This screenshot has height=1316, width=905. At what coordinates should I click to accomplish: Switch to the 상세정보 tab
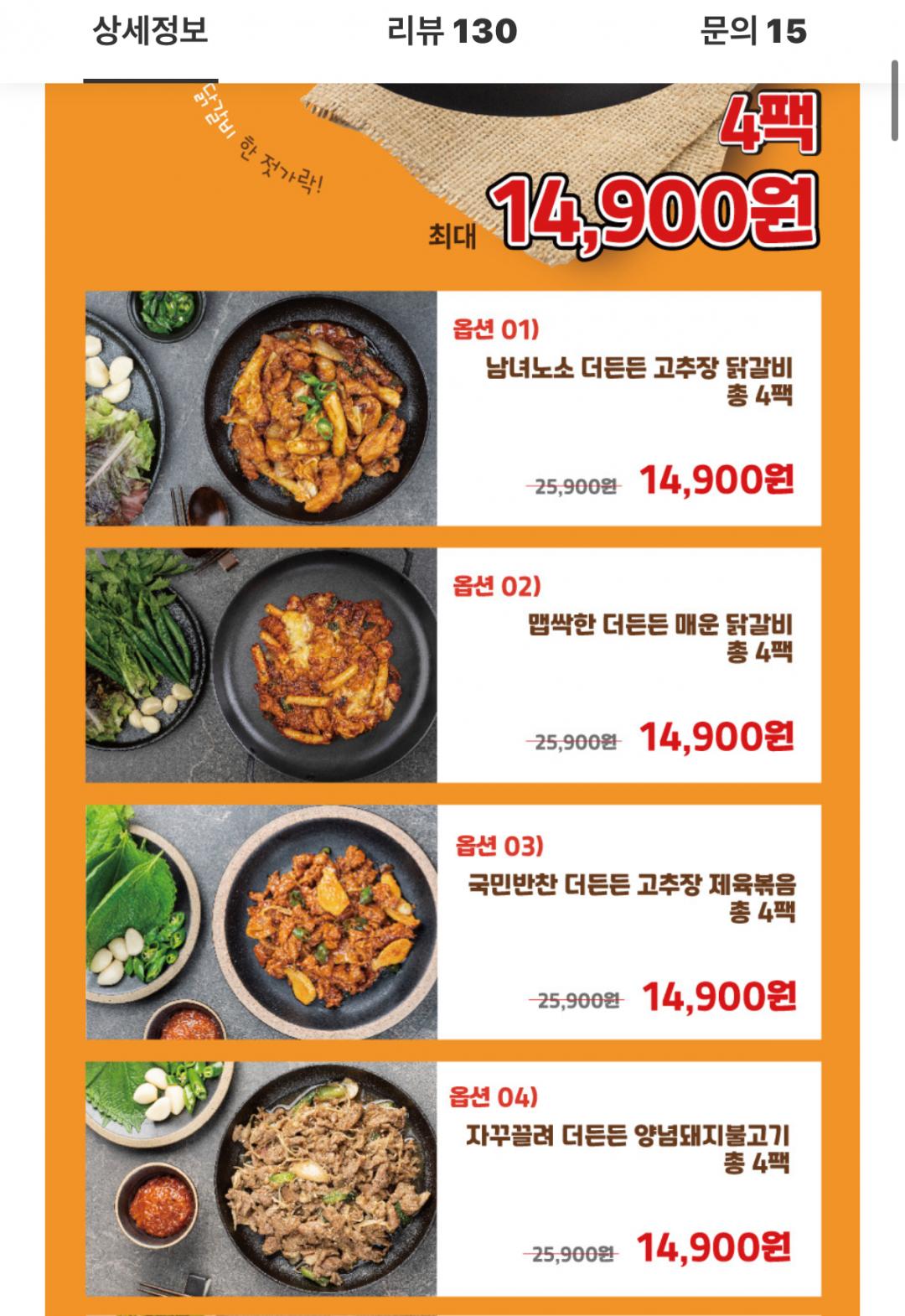click(x=150, y=32)
